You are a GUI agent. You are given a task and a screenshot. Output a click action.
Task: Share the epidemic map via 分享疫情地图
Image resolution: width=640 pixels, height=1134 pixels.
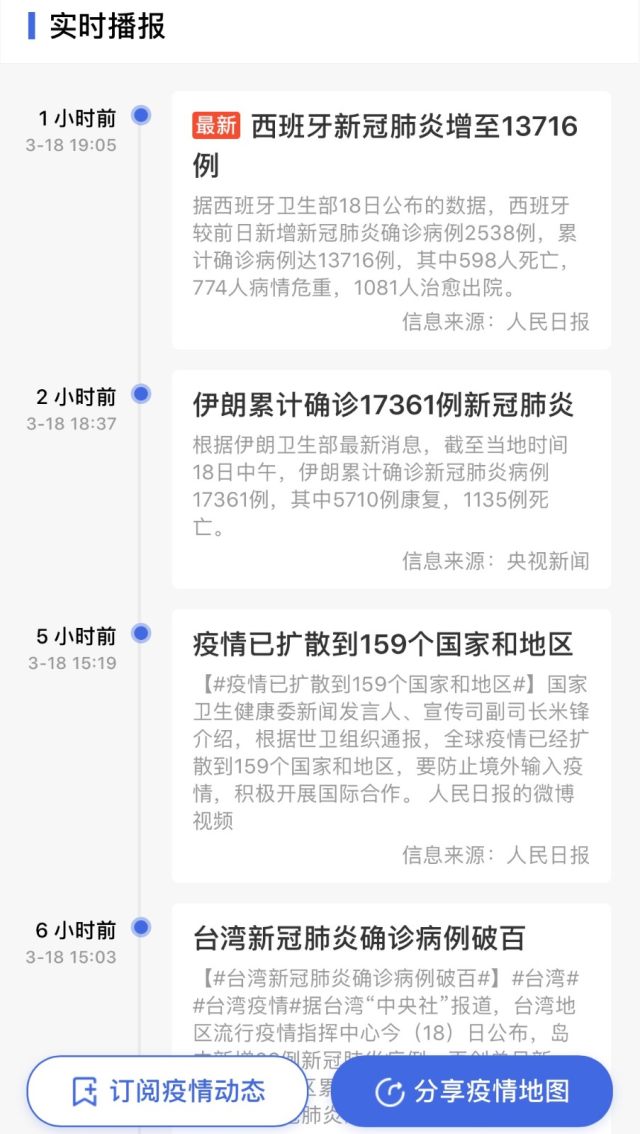point(471,1091)
